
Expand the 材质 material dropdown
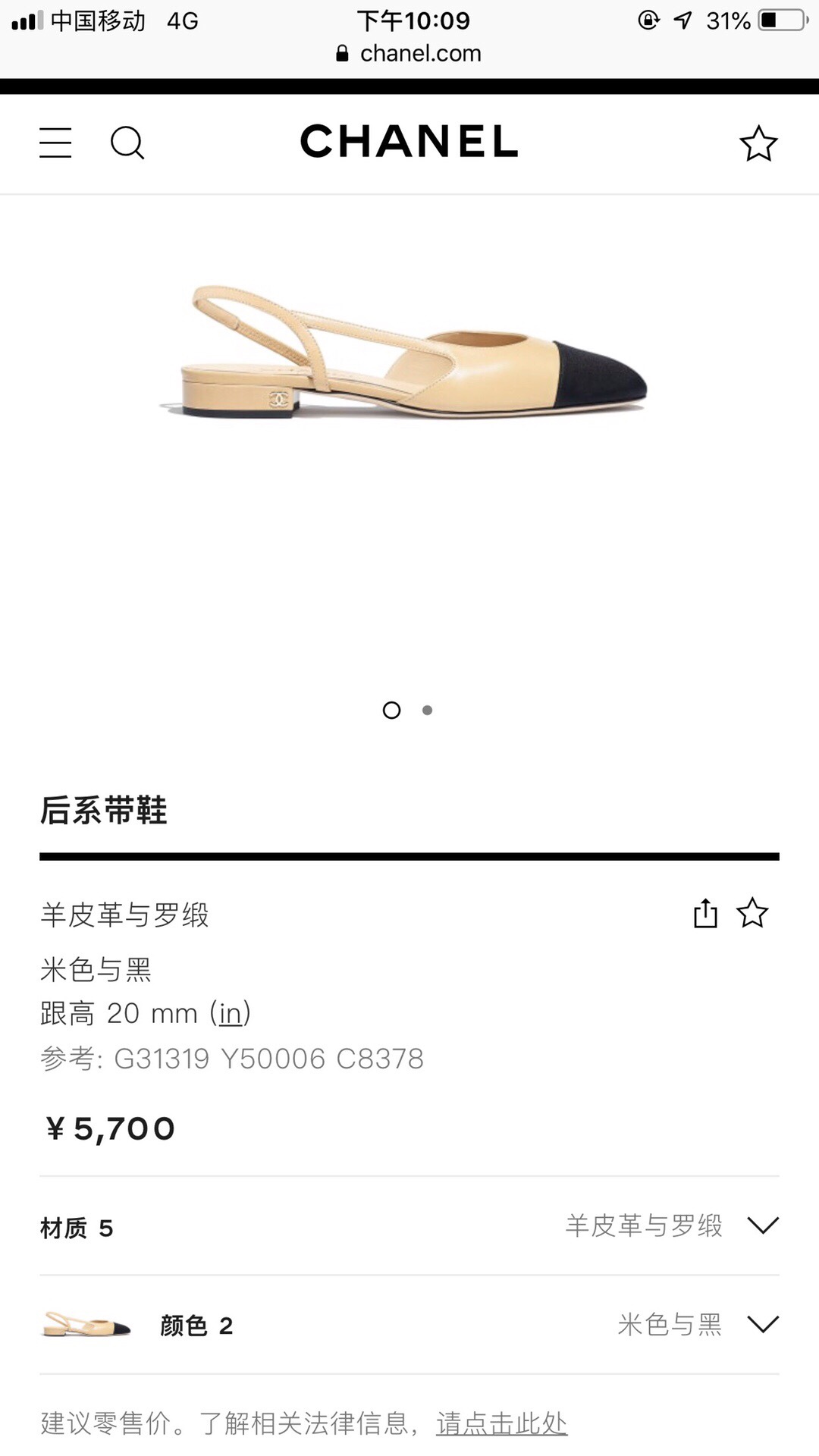762,1225
